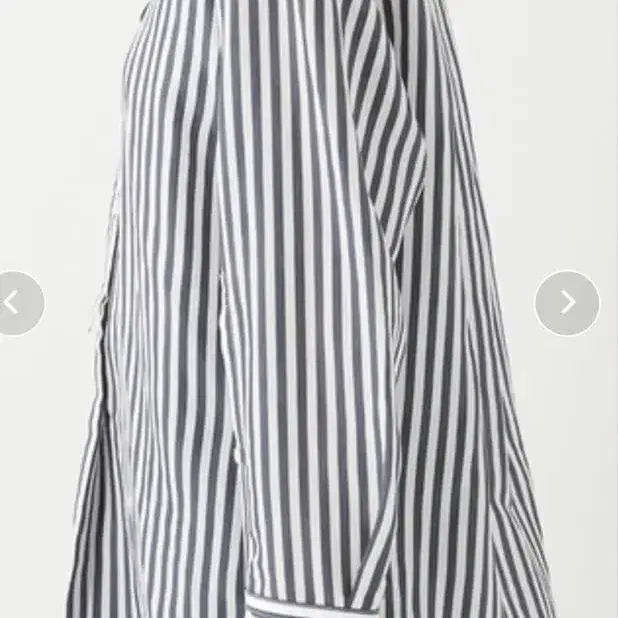Go to the next product image
The height and width of the screenshot is (618, 618).
pyautogui.click(x=567, y=303)
